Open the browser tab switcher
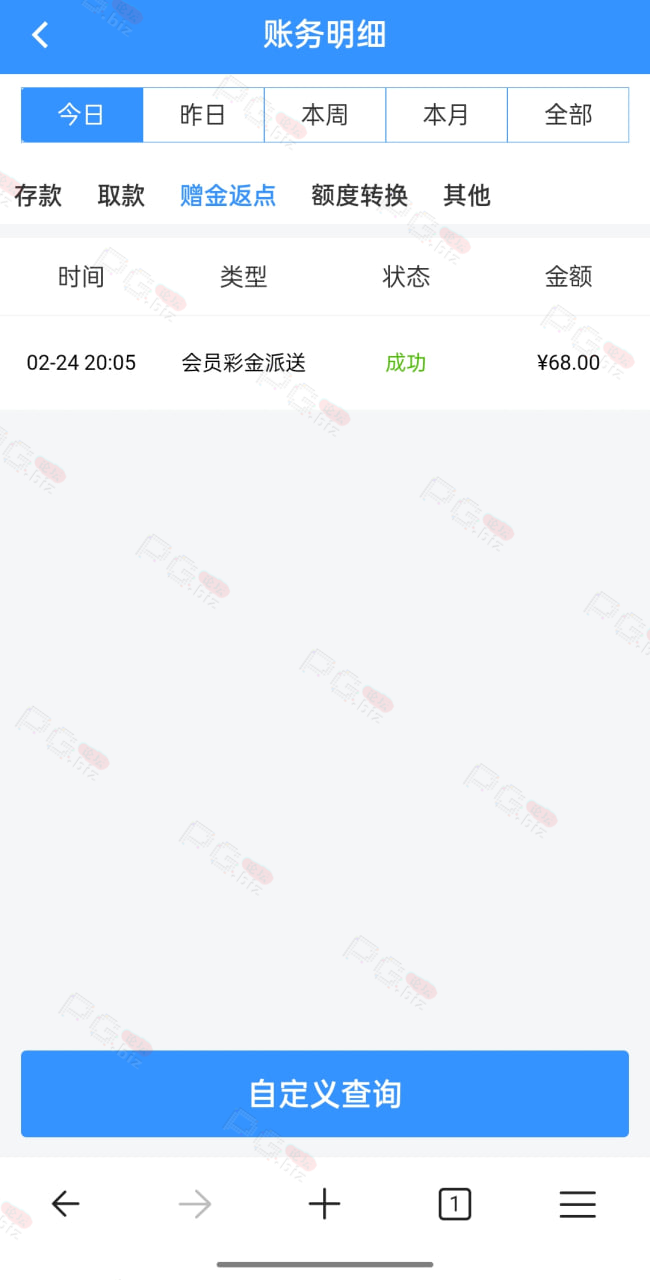650x1280 pixels. [454, 1204]
